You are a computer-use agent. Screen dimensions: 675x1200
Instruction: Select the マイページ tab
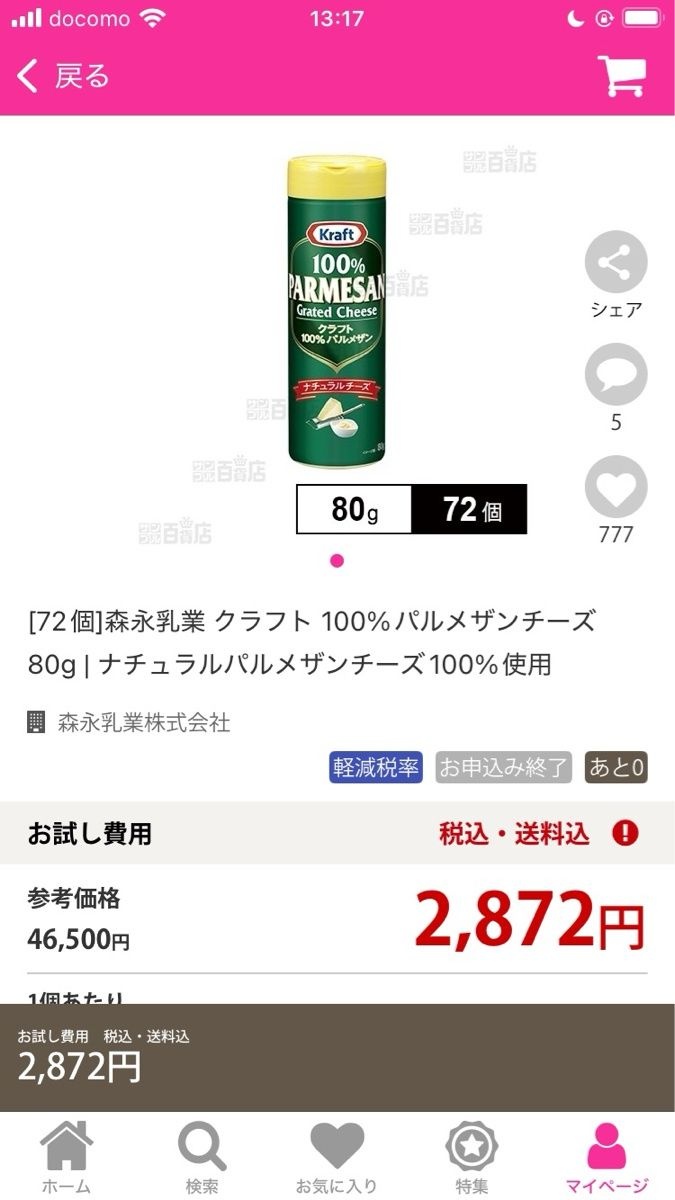(x=606, y=1158)
